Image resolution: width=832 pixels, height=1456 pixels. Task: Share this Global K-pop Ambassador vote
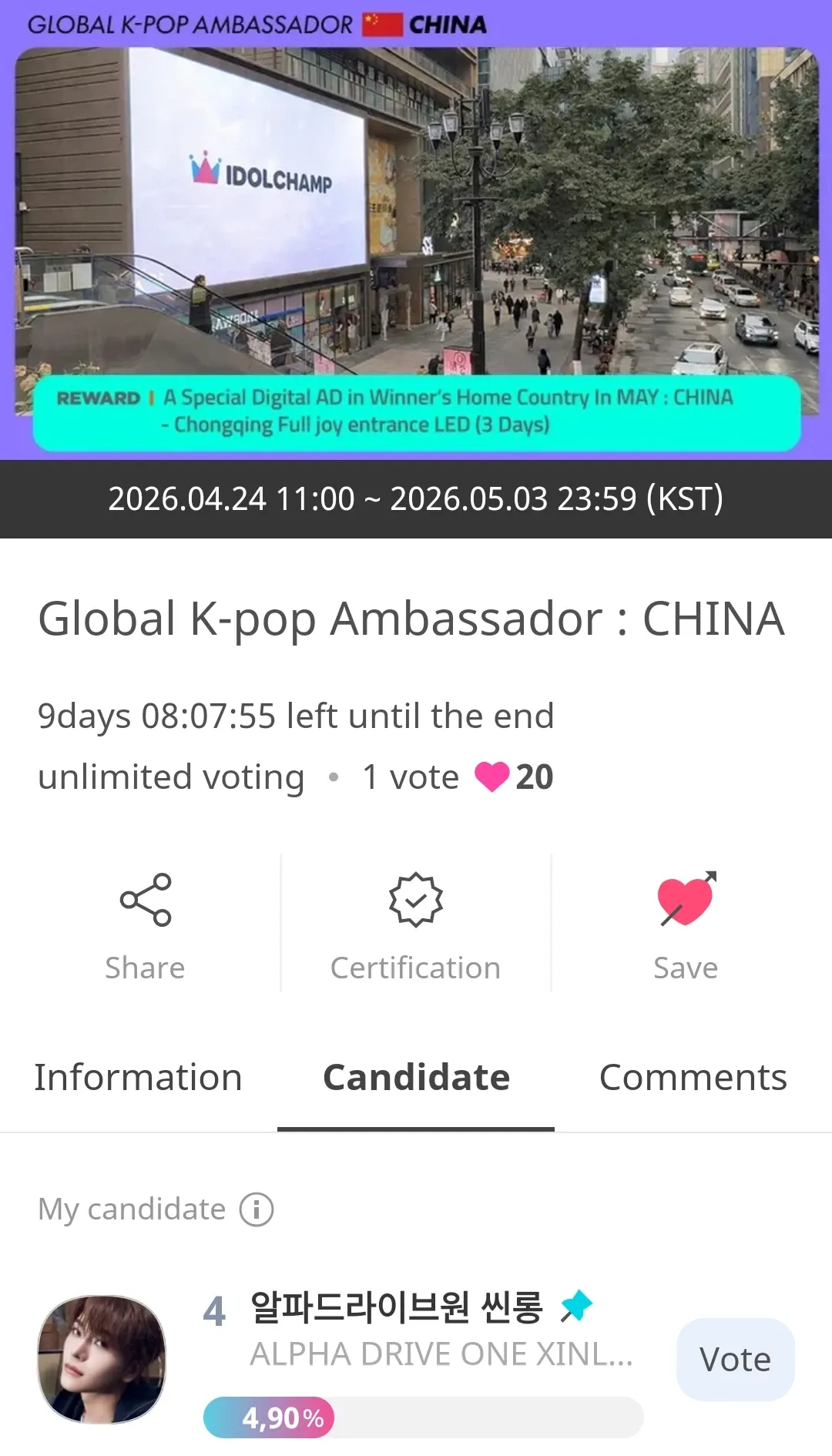pos(145,924)
